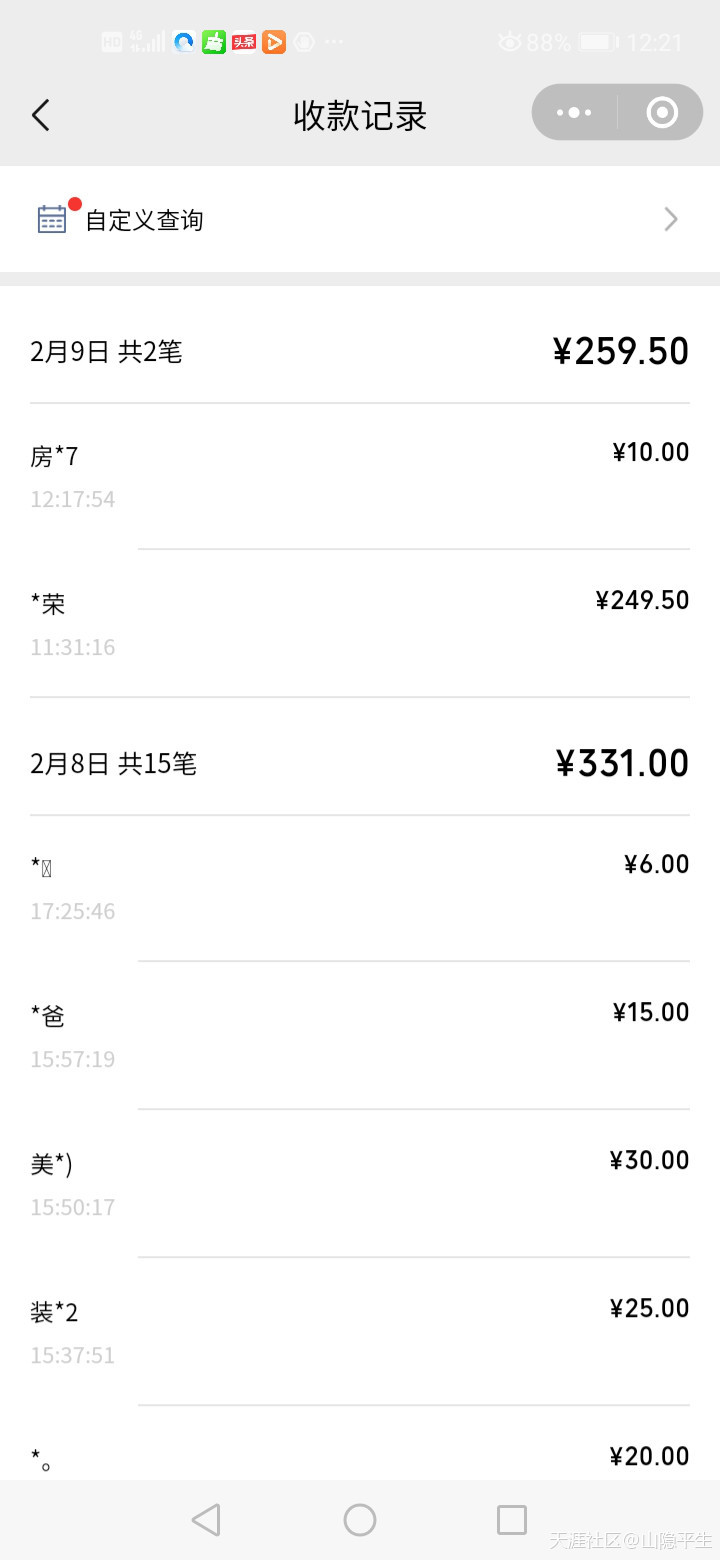Open the ¥10.00 record from 房*7

(360, 476)
